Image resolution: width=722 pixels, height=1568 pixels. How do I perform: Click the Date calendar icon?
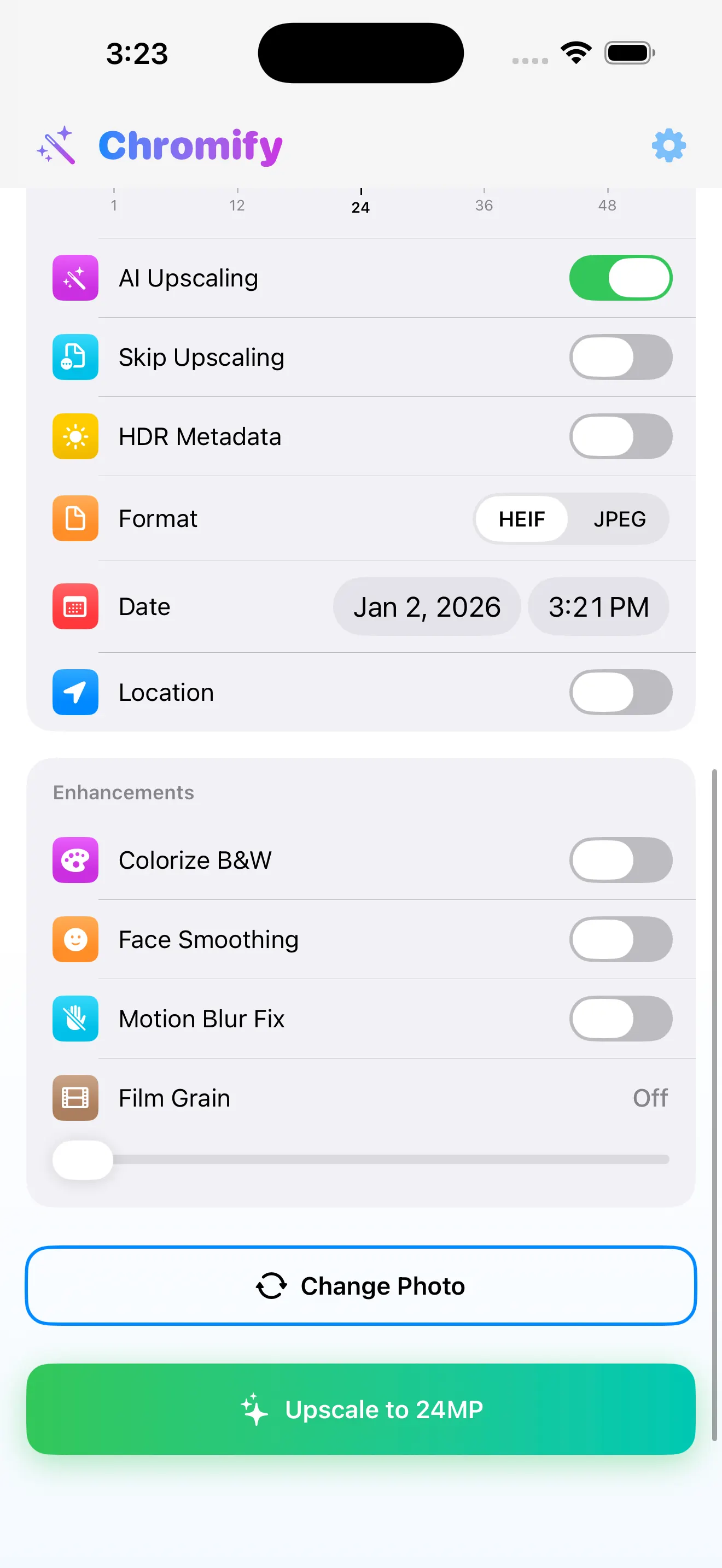(x=75, y=606)
